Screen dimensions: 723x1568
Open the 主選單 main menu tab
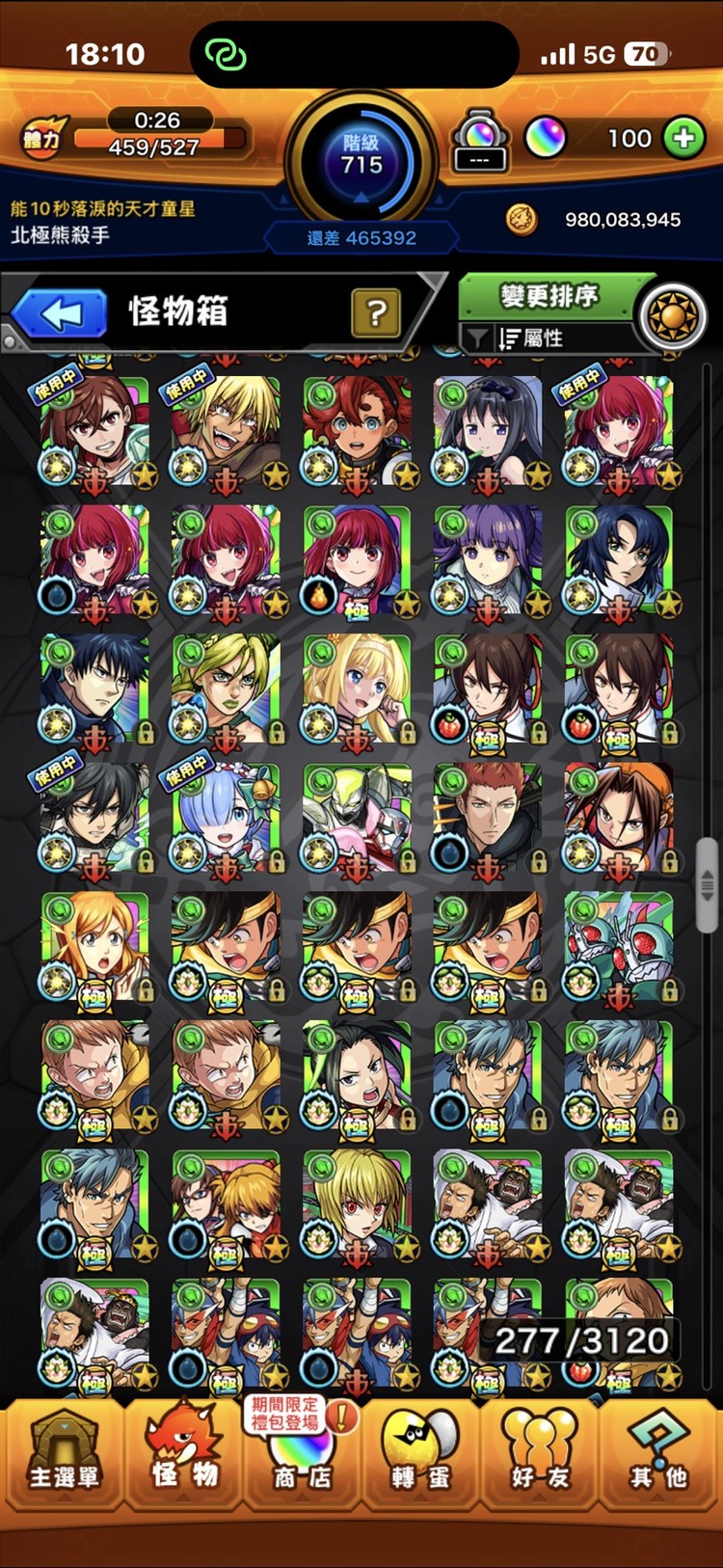click(64, 1451)
